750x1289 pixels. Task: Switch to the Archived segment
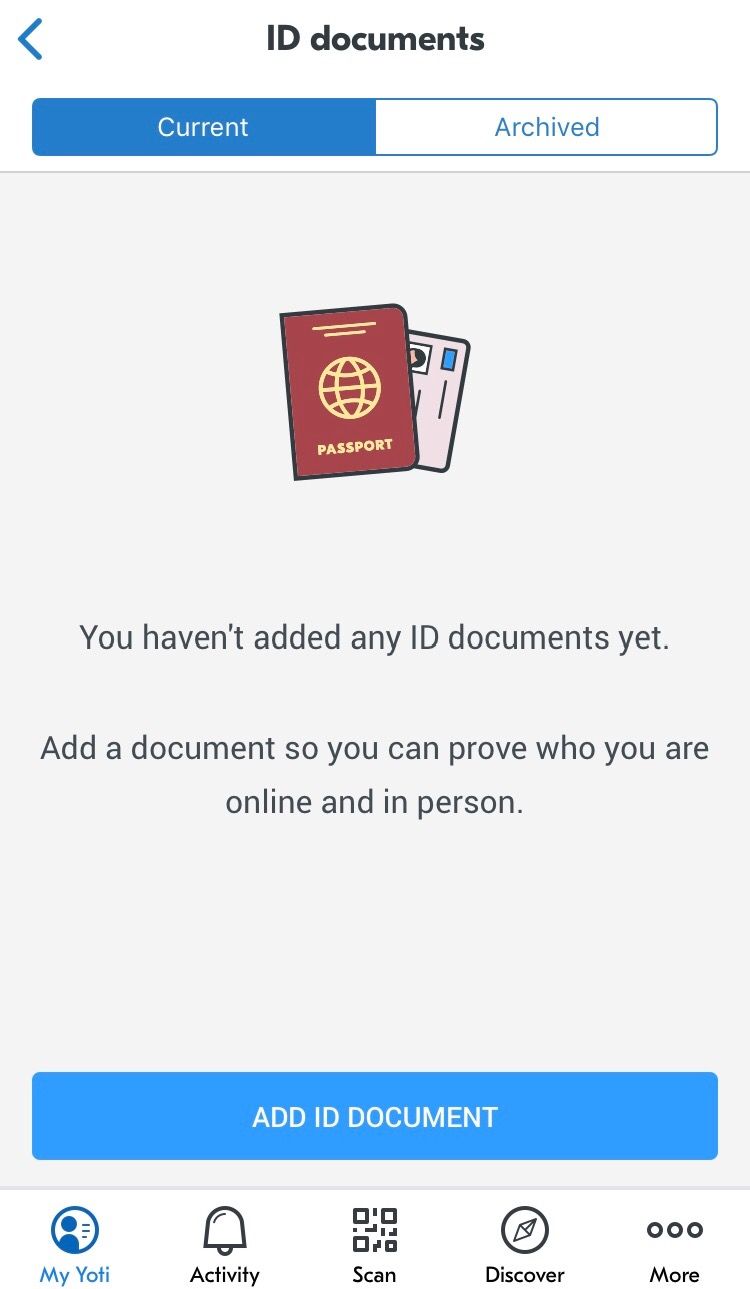pos(546,127)
